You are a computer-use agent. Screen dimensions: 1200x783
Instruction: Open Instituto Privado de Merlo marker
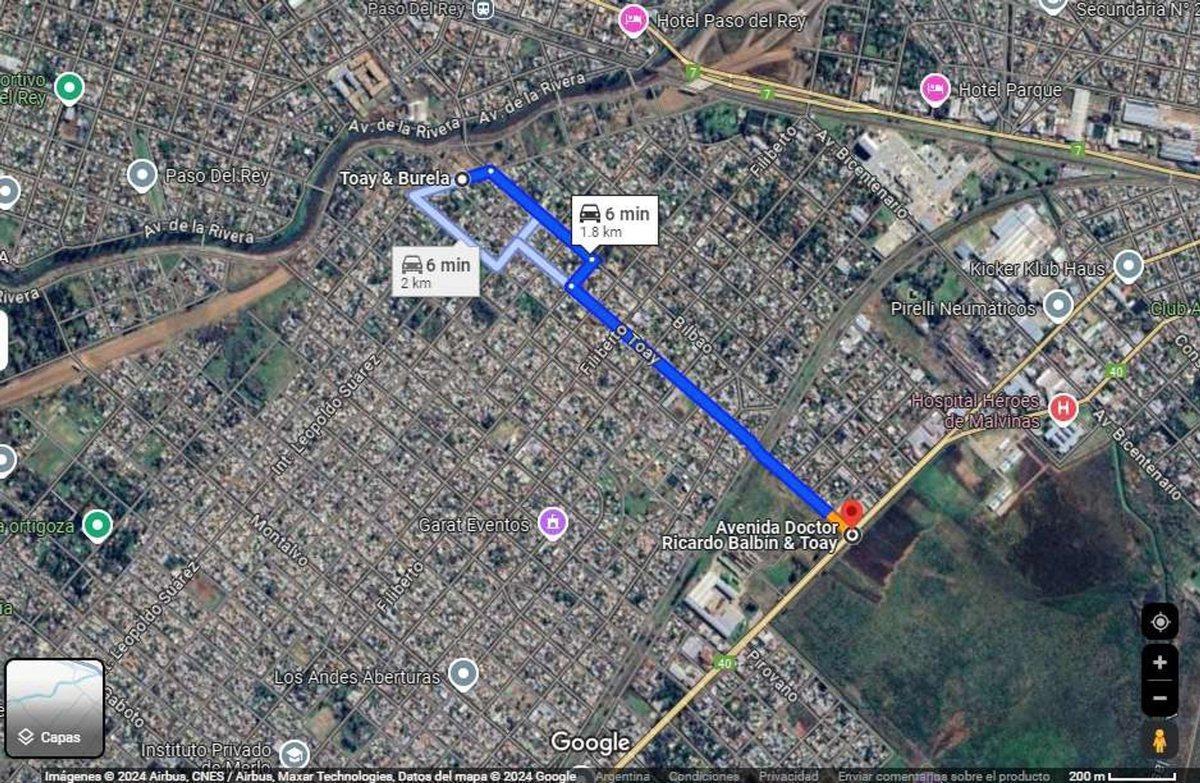tap(294, 754)
